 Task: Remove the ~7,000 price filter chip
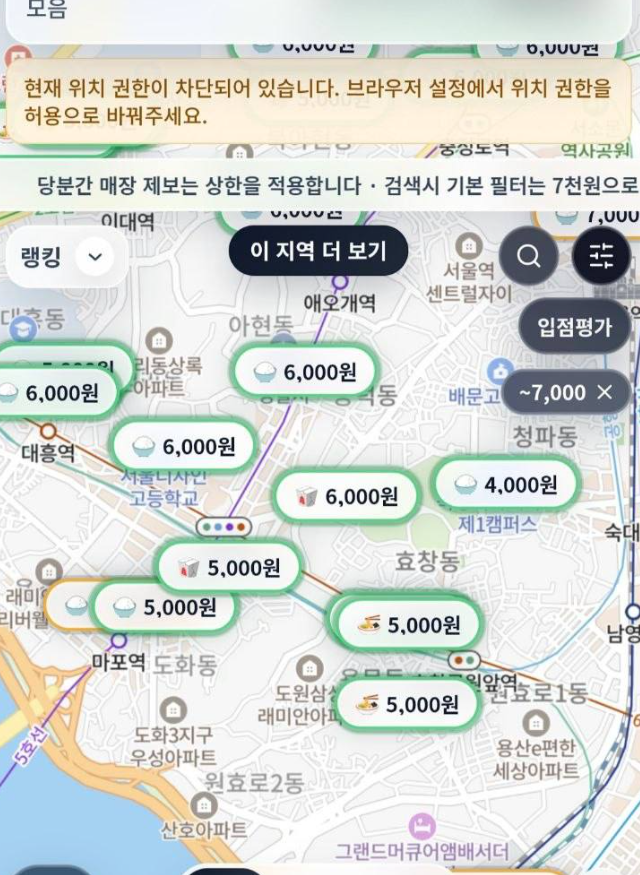click(604, 393)
